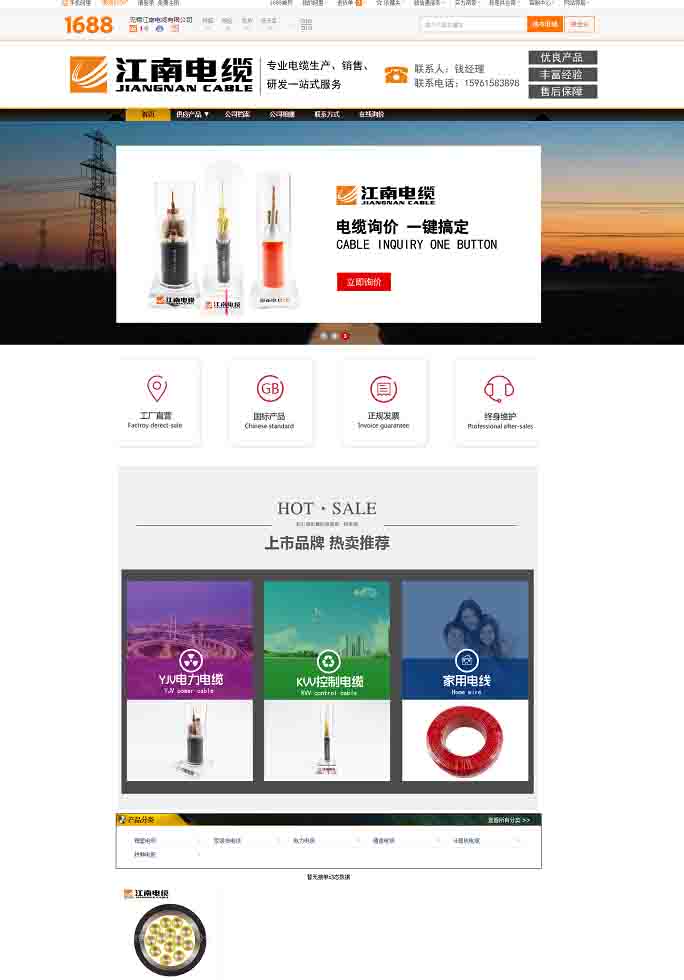Open the 首页 tab in the store navigation
The image size is (684, 980).
point(148,115)
